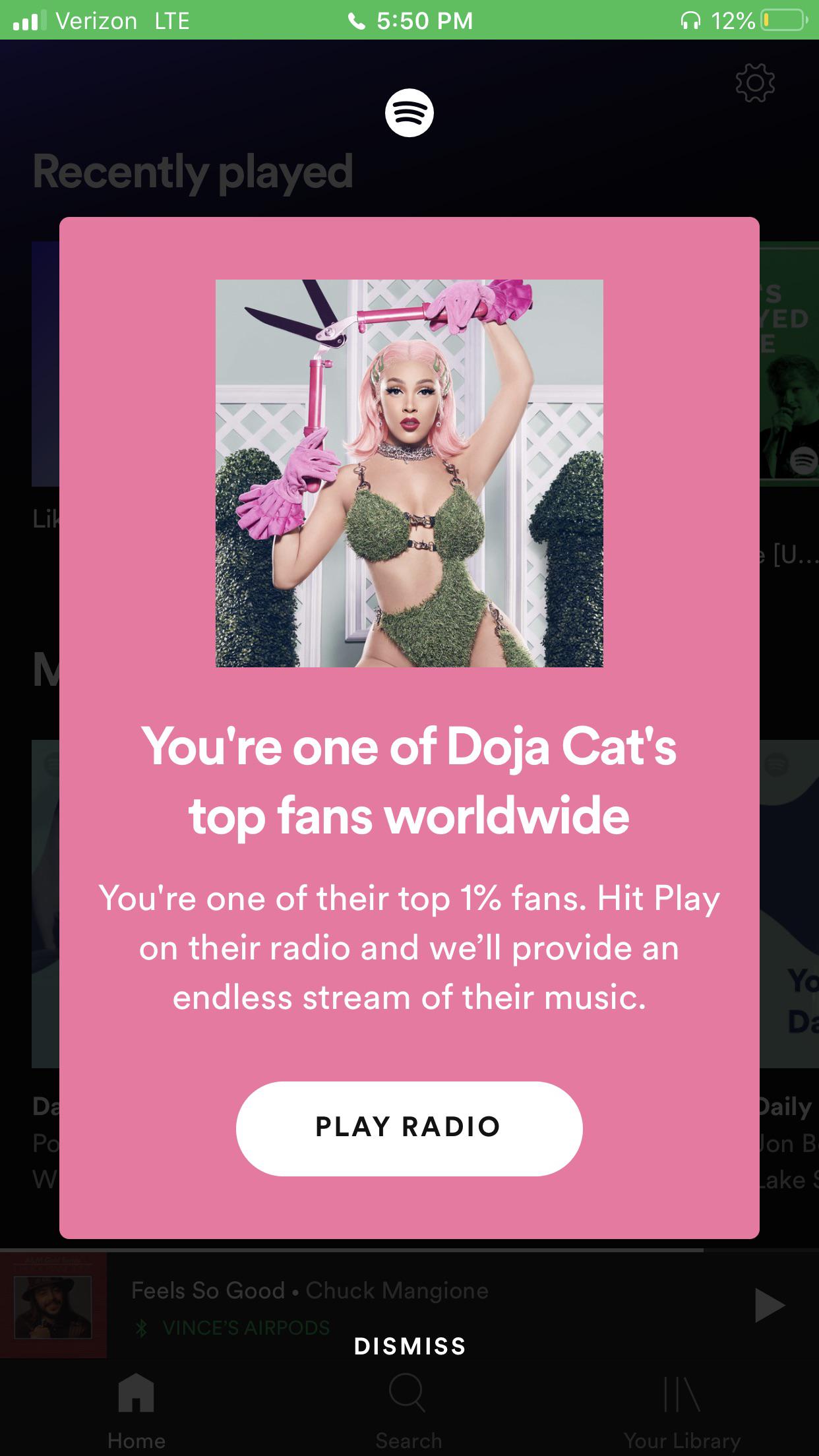Tap the Play Radio button
Screen dimensions: 819x1456
pyautogui.click(x=409, y=1127)
